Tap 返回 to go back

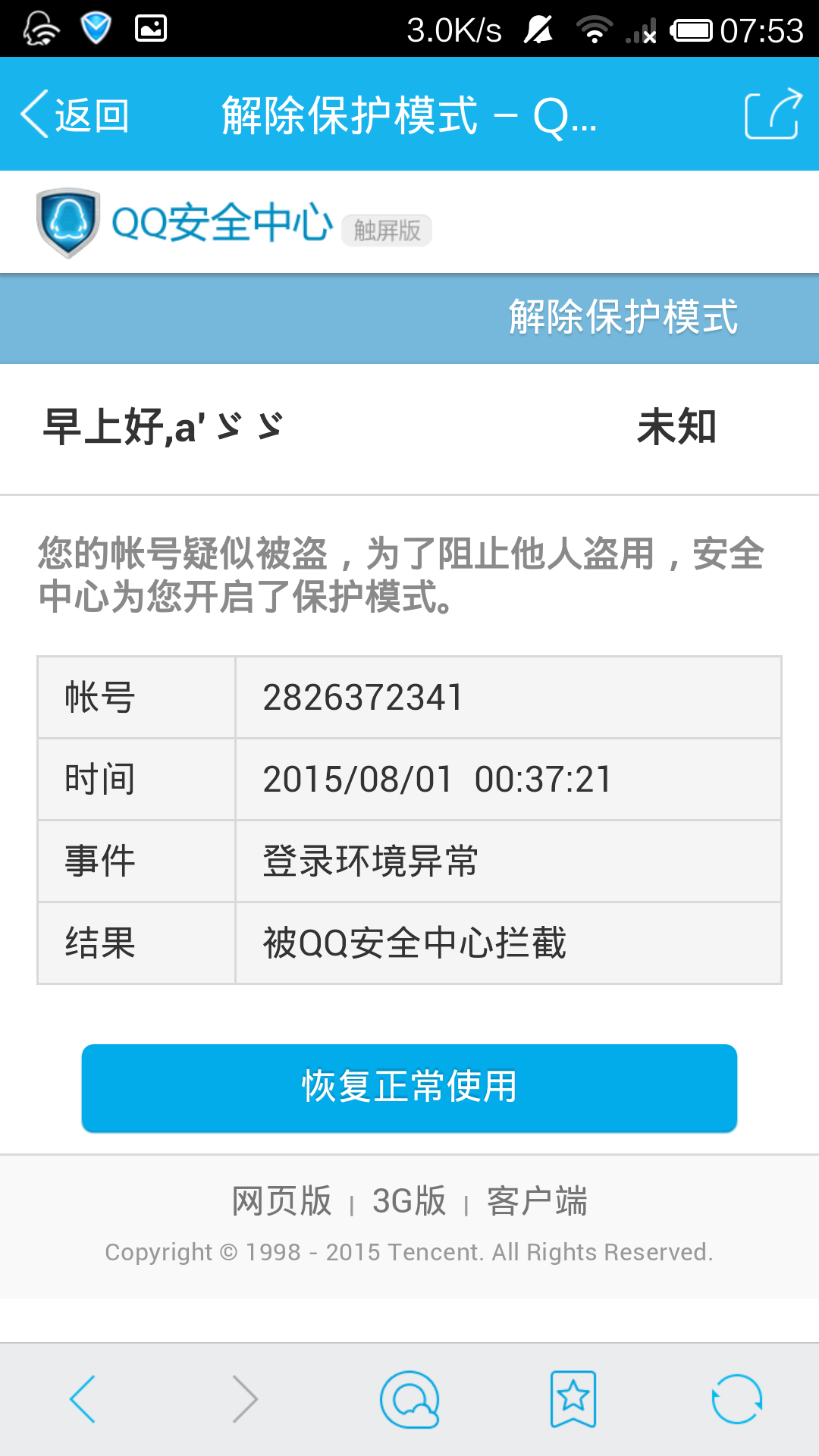tap(76, 115)
